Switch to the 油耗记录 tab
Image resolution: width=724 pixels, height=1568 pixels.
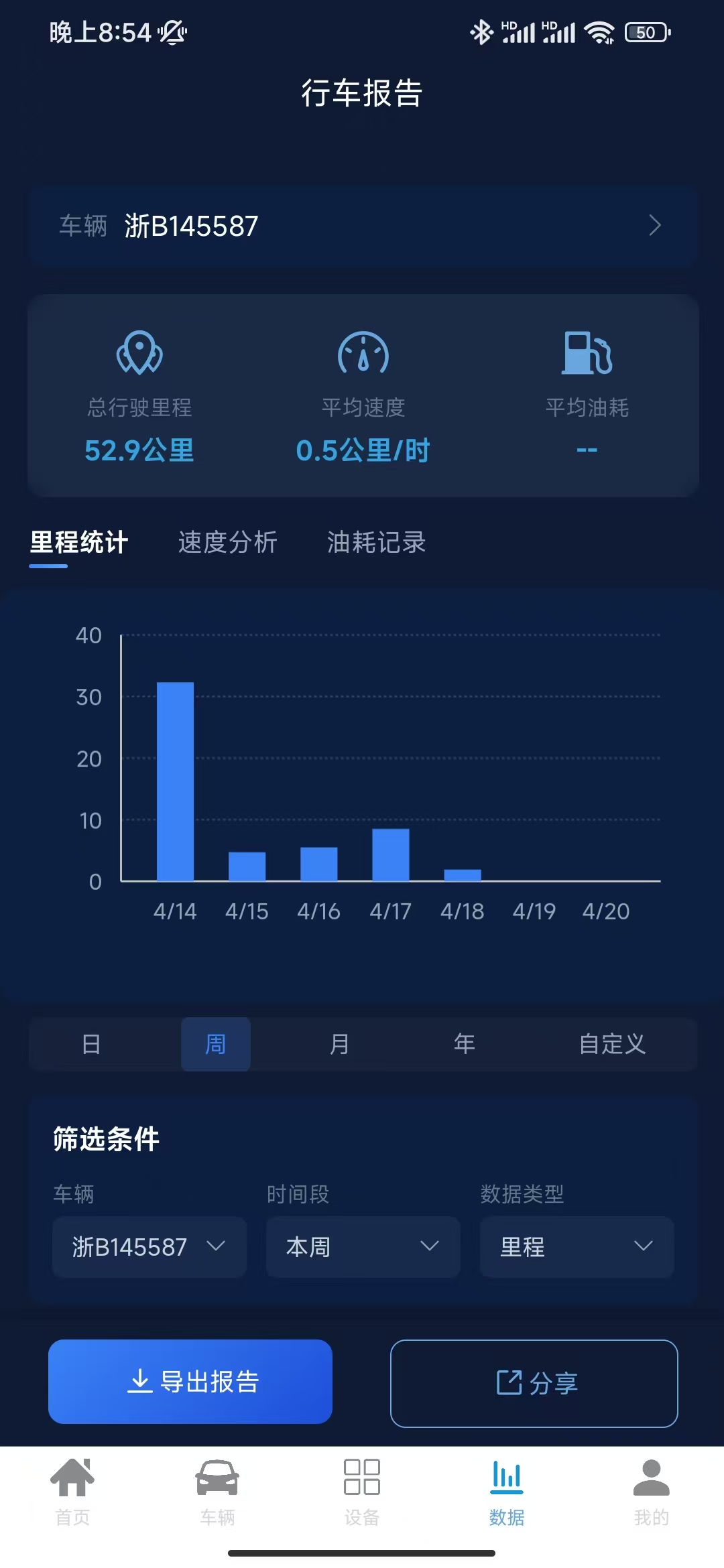click(376, 542)
